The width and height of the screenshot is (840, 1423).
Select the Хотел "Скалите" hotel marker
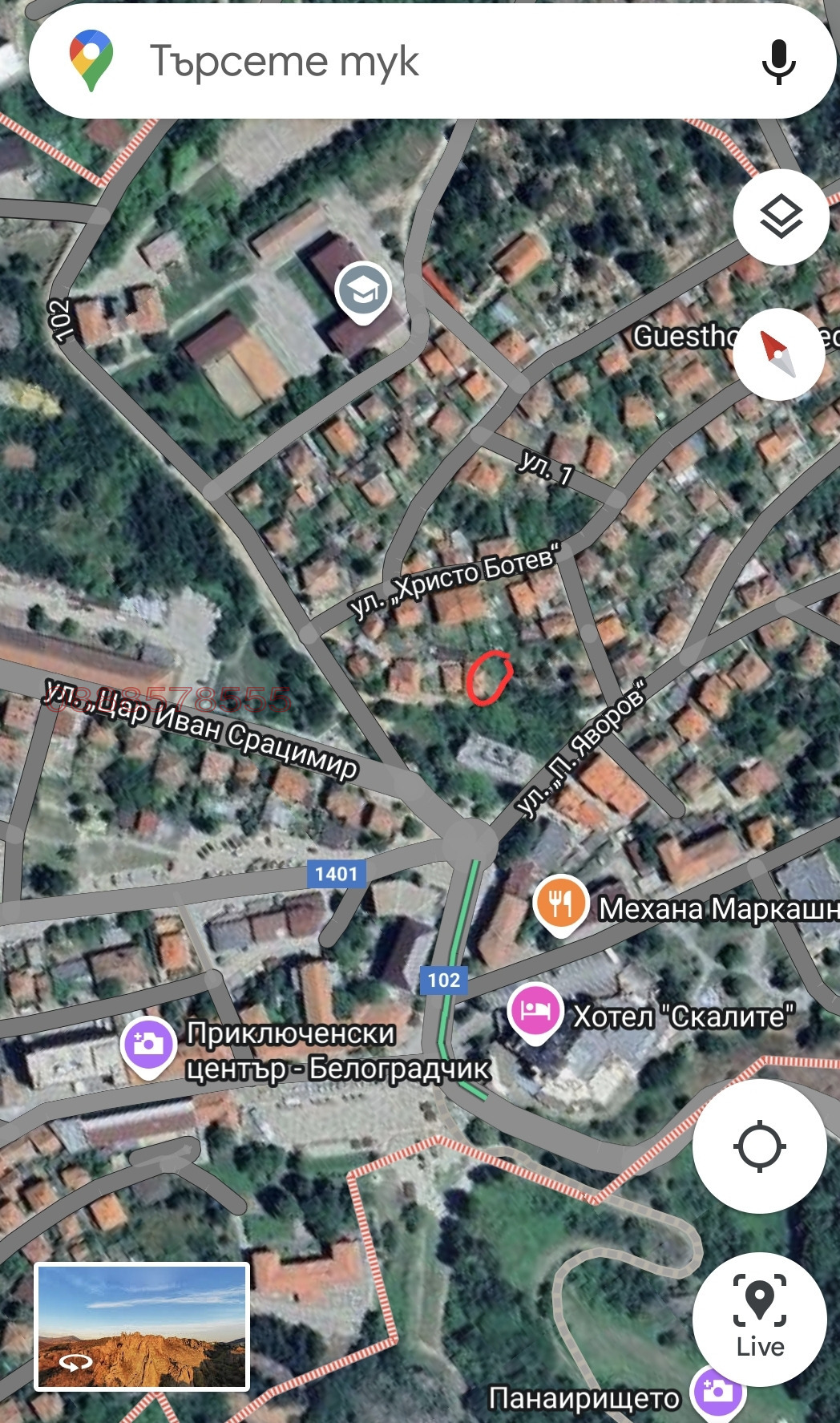[535, 1013]
